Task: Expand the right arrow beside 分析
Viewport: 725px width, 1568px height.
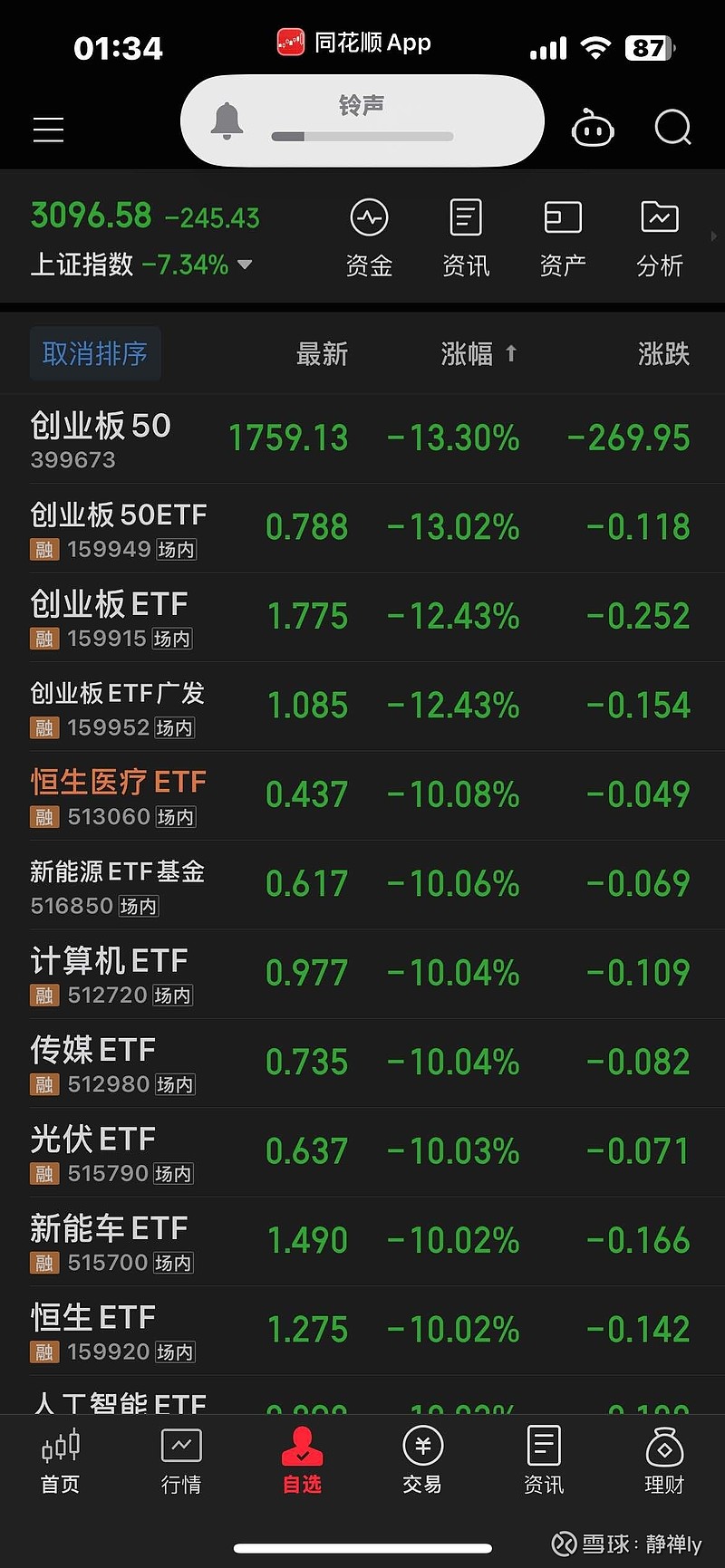Action: pos(715,236)
